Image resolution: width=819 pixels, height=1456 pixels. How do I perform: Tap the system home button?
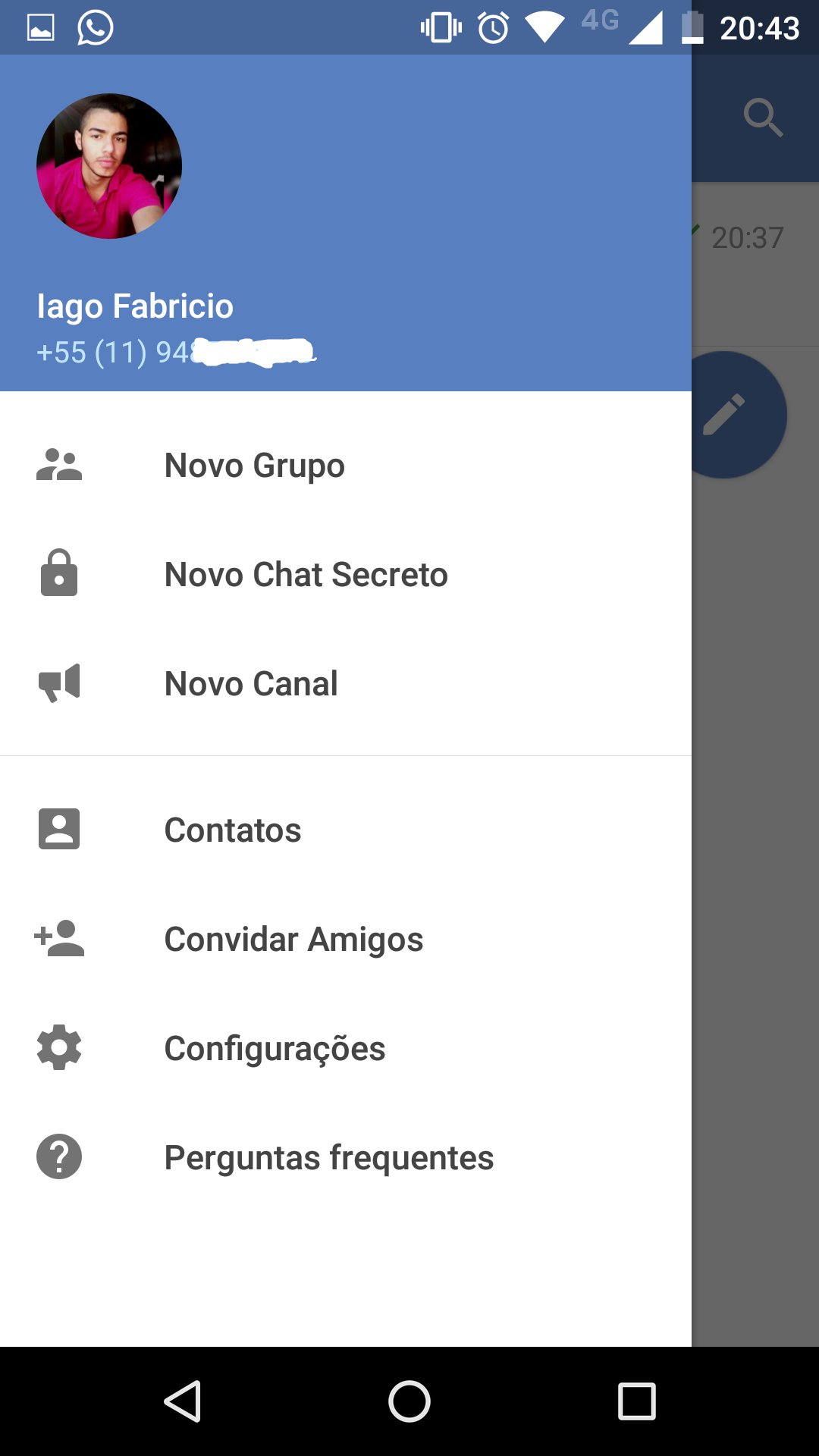[x=409, y=1401]
